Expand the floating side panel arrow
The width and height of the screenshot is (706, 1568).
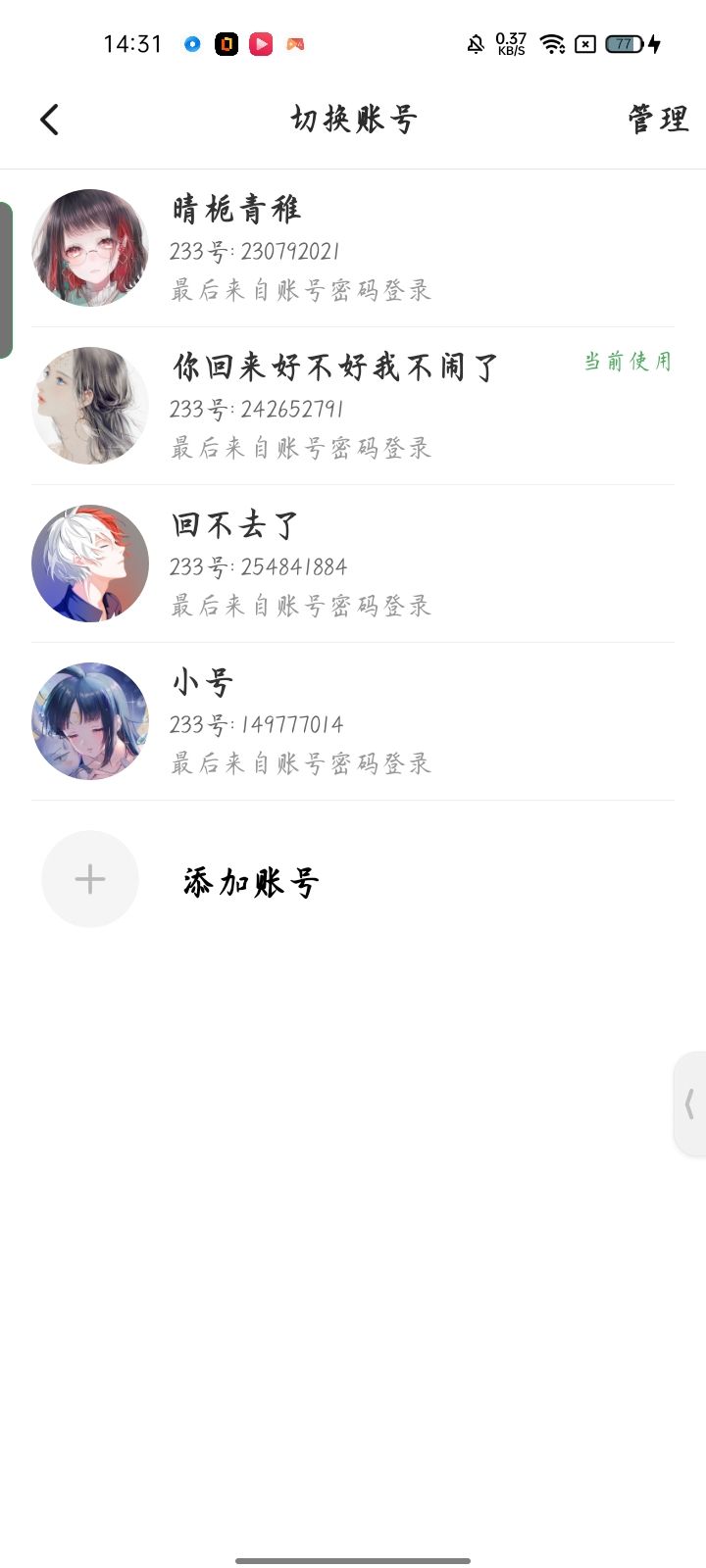689,1104
